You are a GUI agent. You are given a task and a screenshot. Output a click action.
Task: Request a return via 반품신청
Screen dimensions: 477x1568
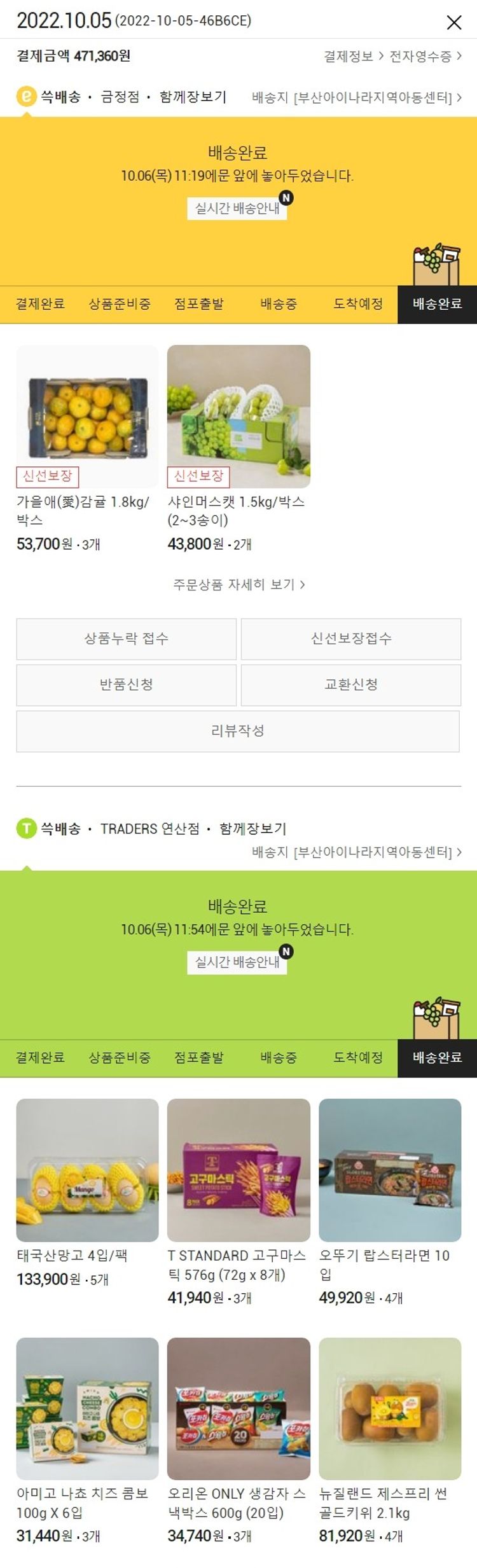click(x=126, y=684)
